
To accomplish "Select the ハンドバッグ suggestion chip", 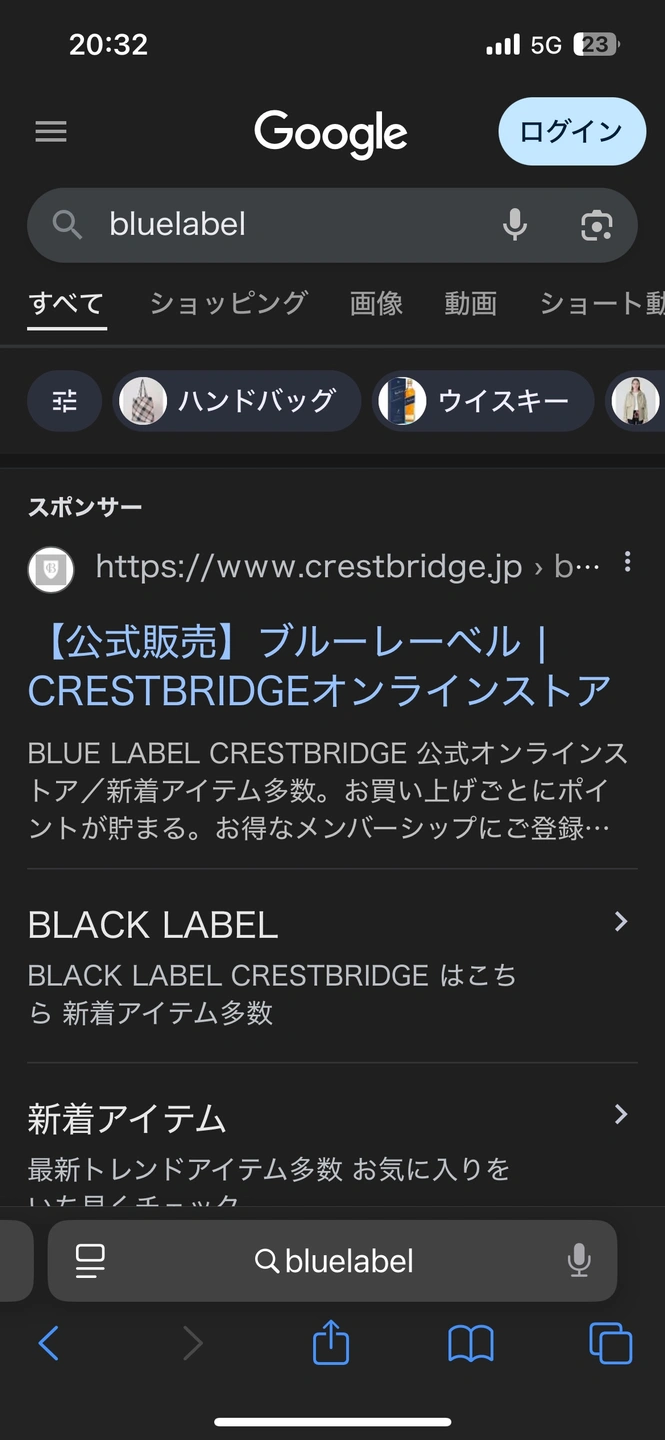I will [x=237, y=401].
